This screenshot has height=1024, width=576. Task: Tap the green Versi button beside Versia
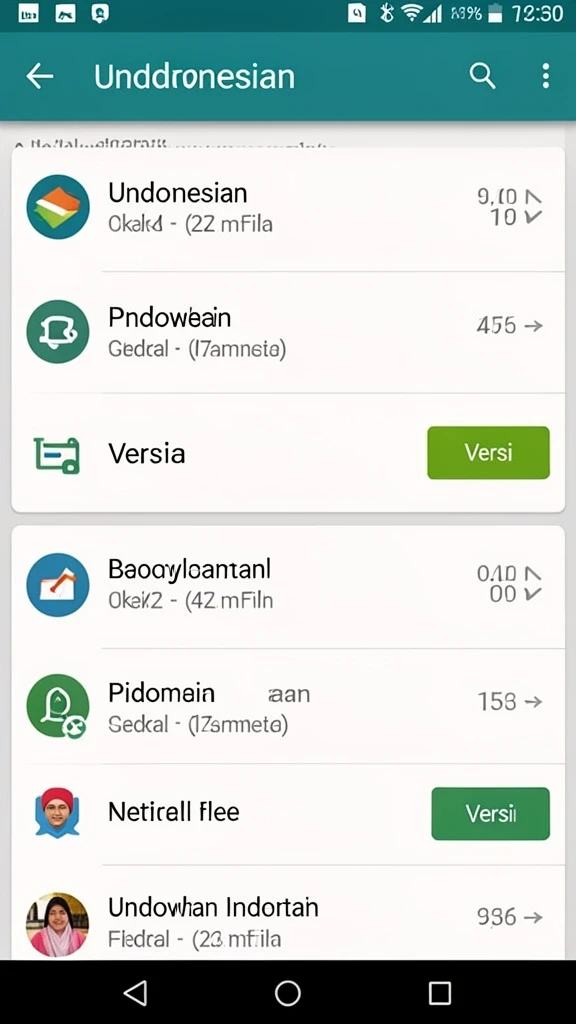[488, 453]
